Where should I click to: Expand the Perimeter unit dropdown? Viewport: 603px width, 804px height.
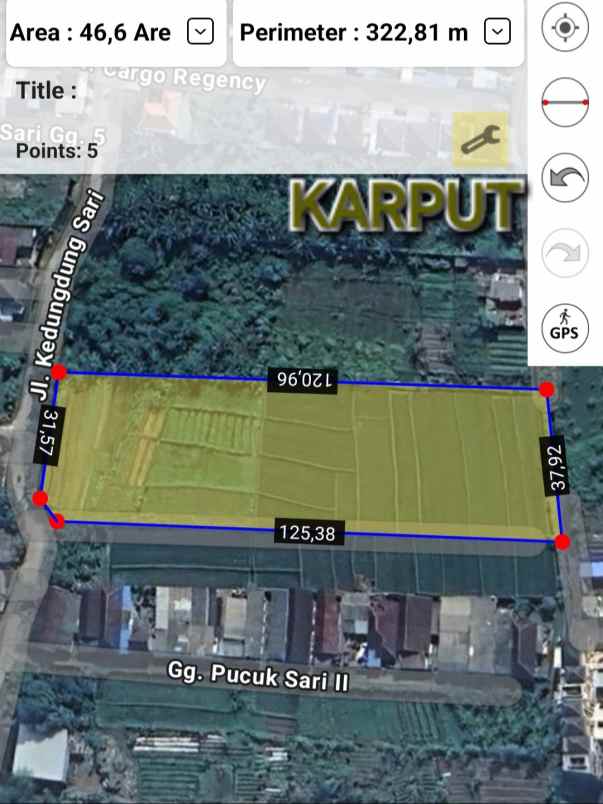[x=497, y=32]
